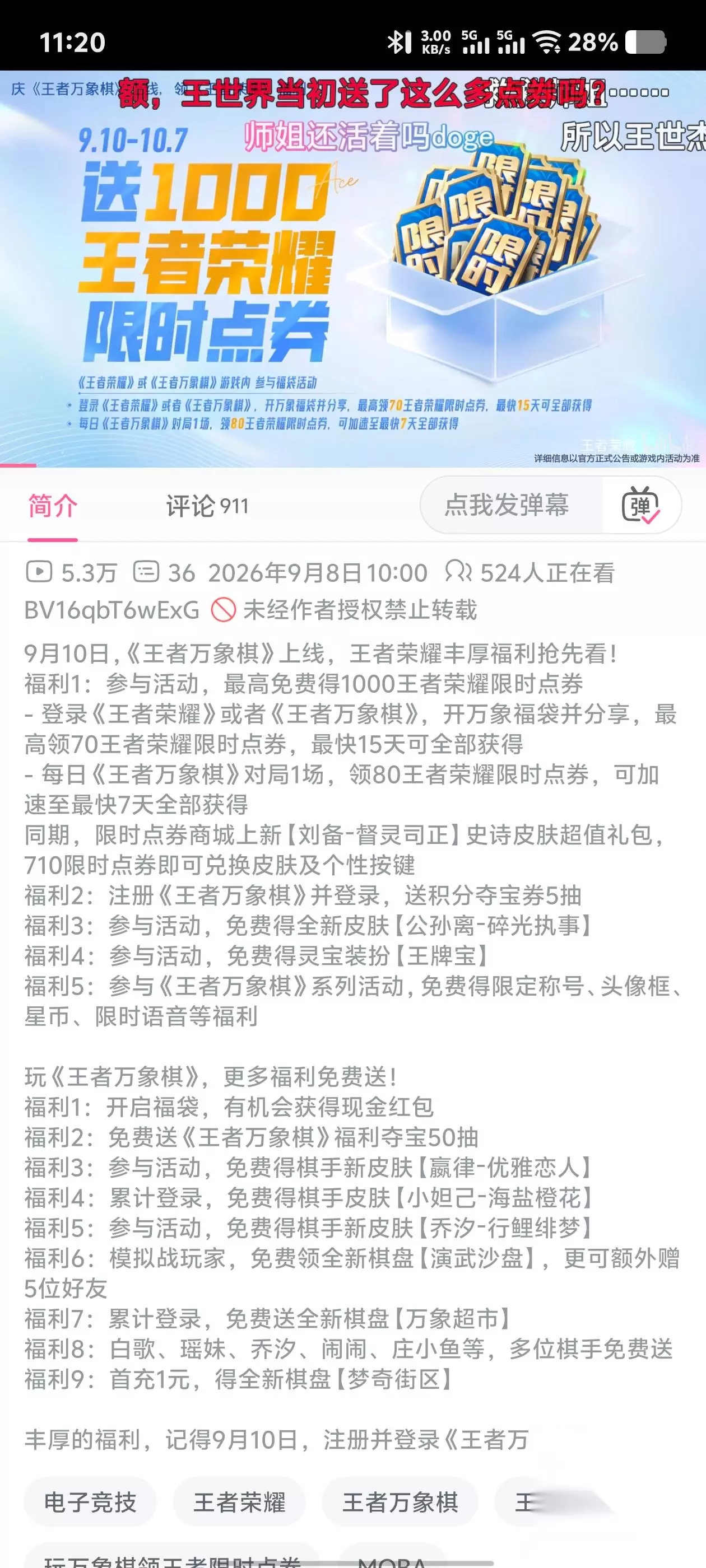Image resolution: width=706 pixels, height=1568 pixels.
Task: Open the 电子竞技 tag
Action: 90,1502
